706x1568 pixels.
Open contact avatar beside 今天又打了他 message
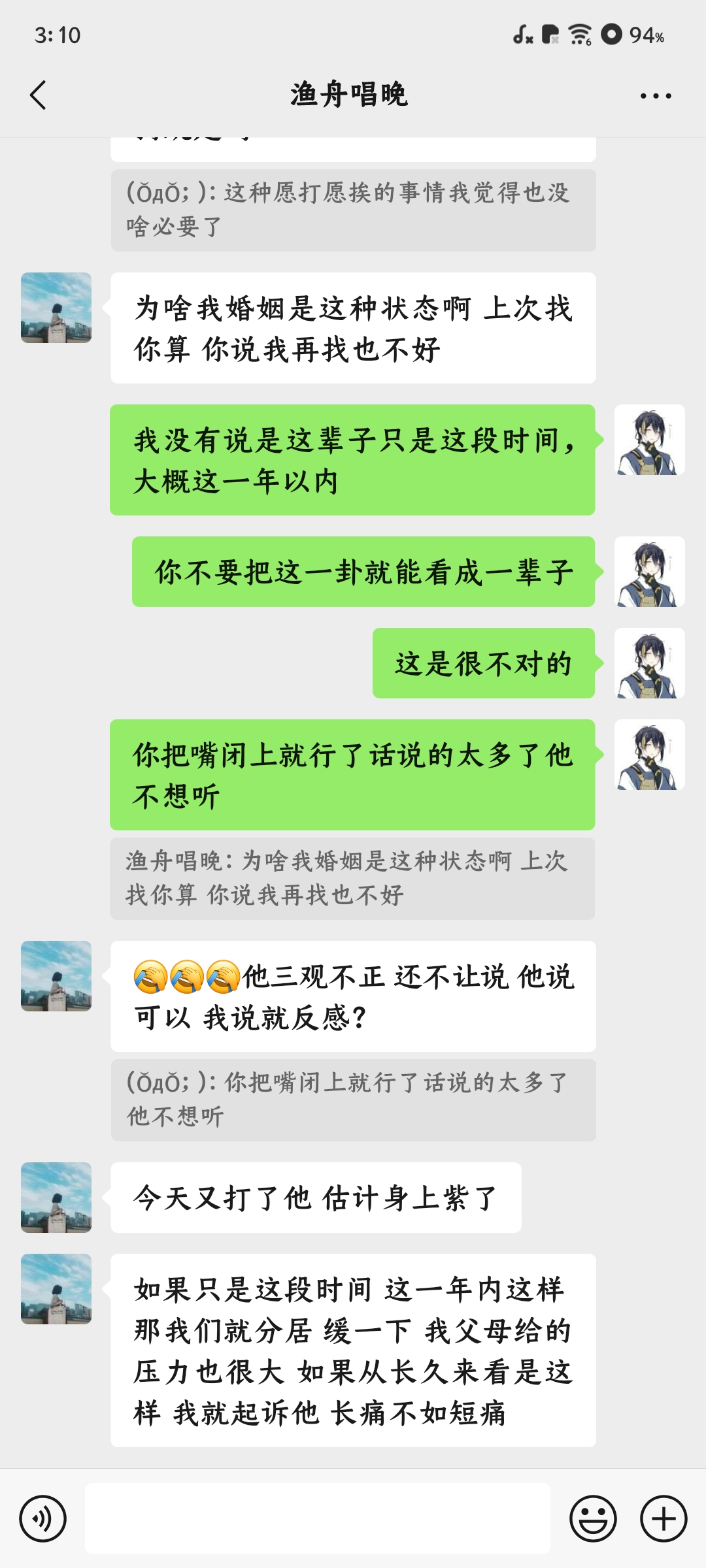[56, 1198]
